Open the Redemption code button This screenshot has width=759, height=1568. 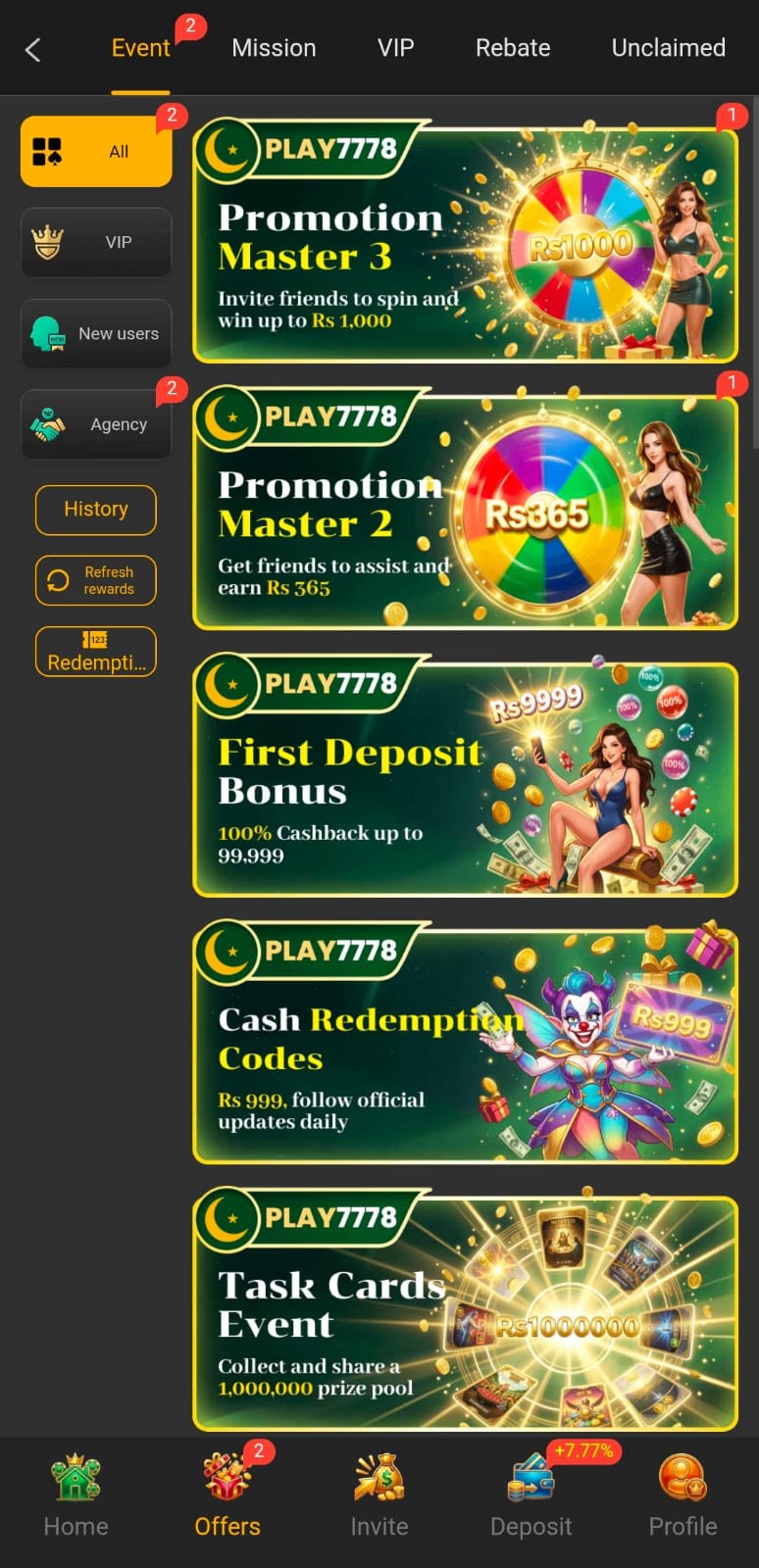coord(96,652)
